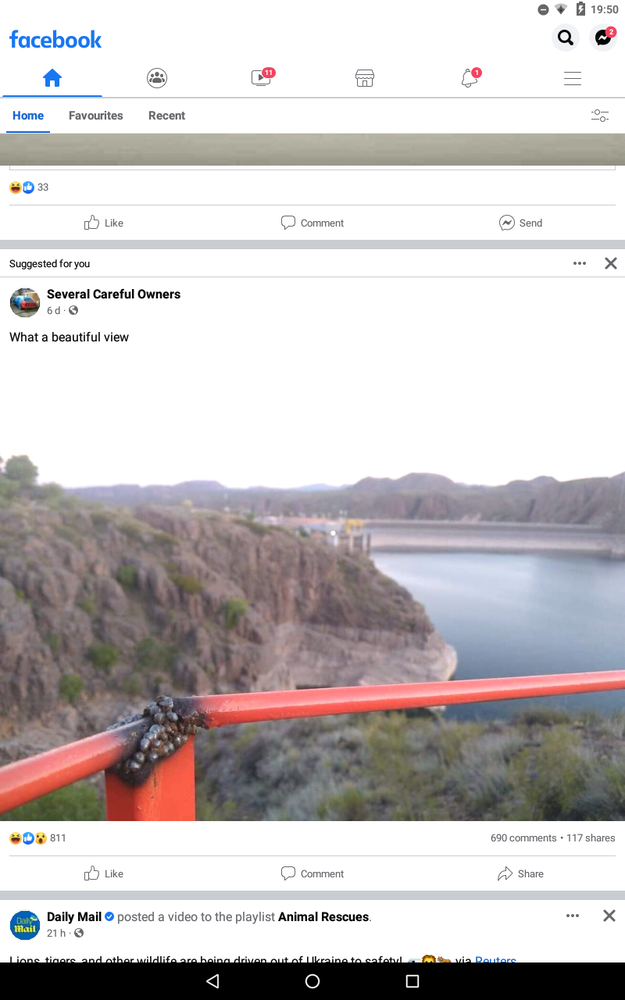This screenshot has width=625, height=1000.
Task: Like the Several Careful Owners post
Action: 103,873
